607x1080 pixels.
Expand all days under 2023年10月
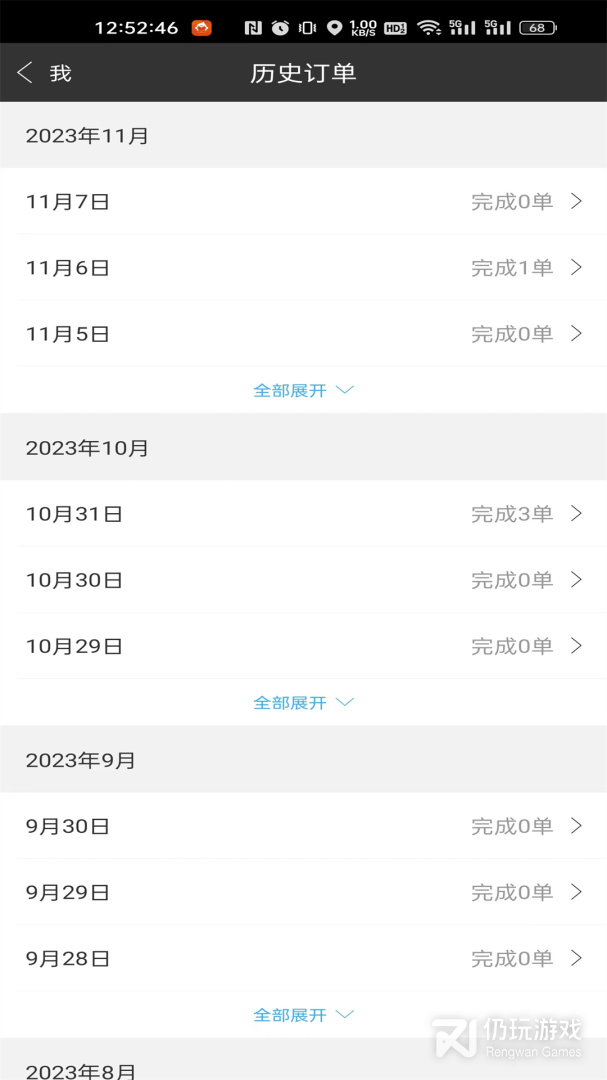click(x=303, y=703)
